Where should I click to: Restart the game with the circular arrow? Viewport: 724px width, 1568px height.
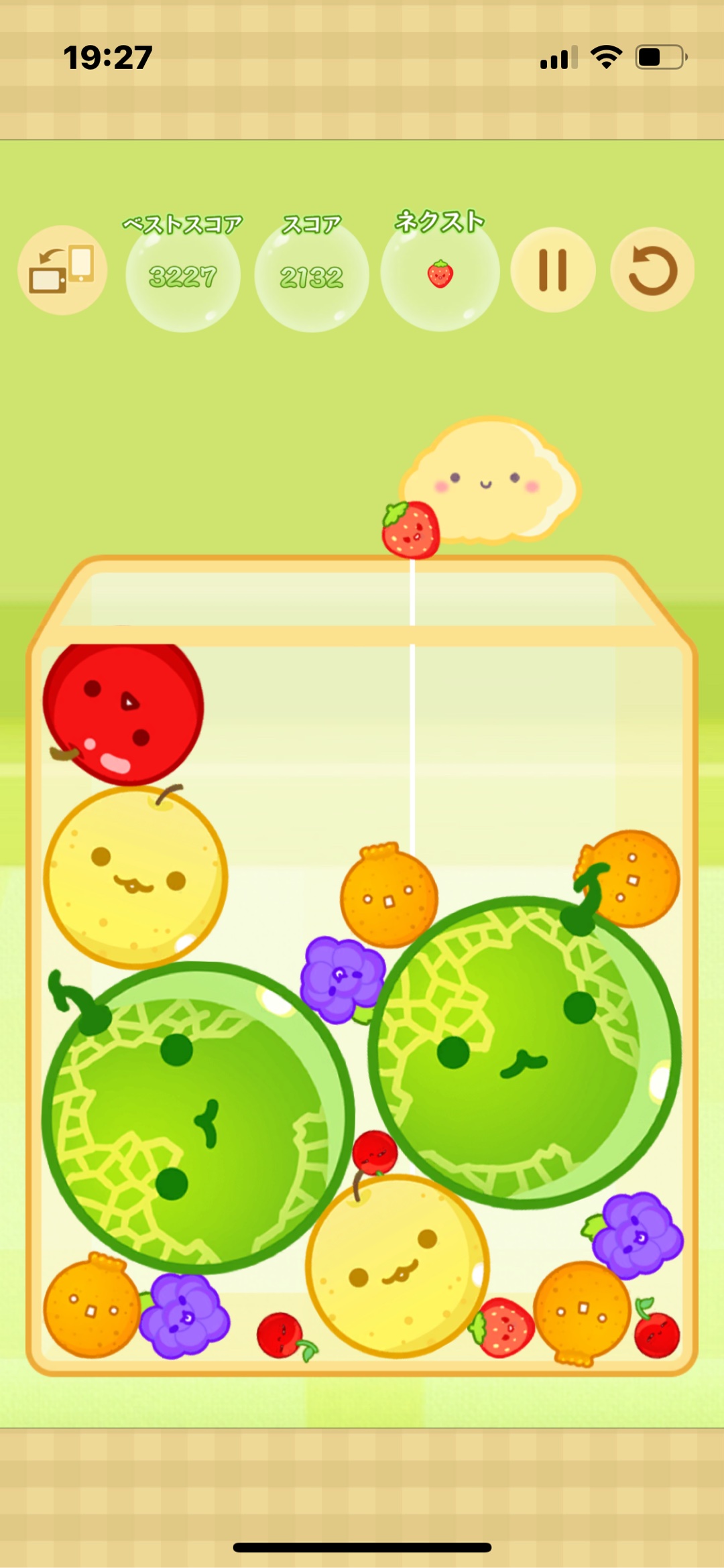click(652, 270)
